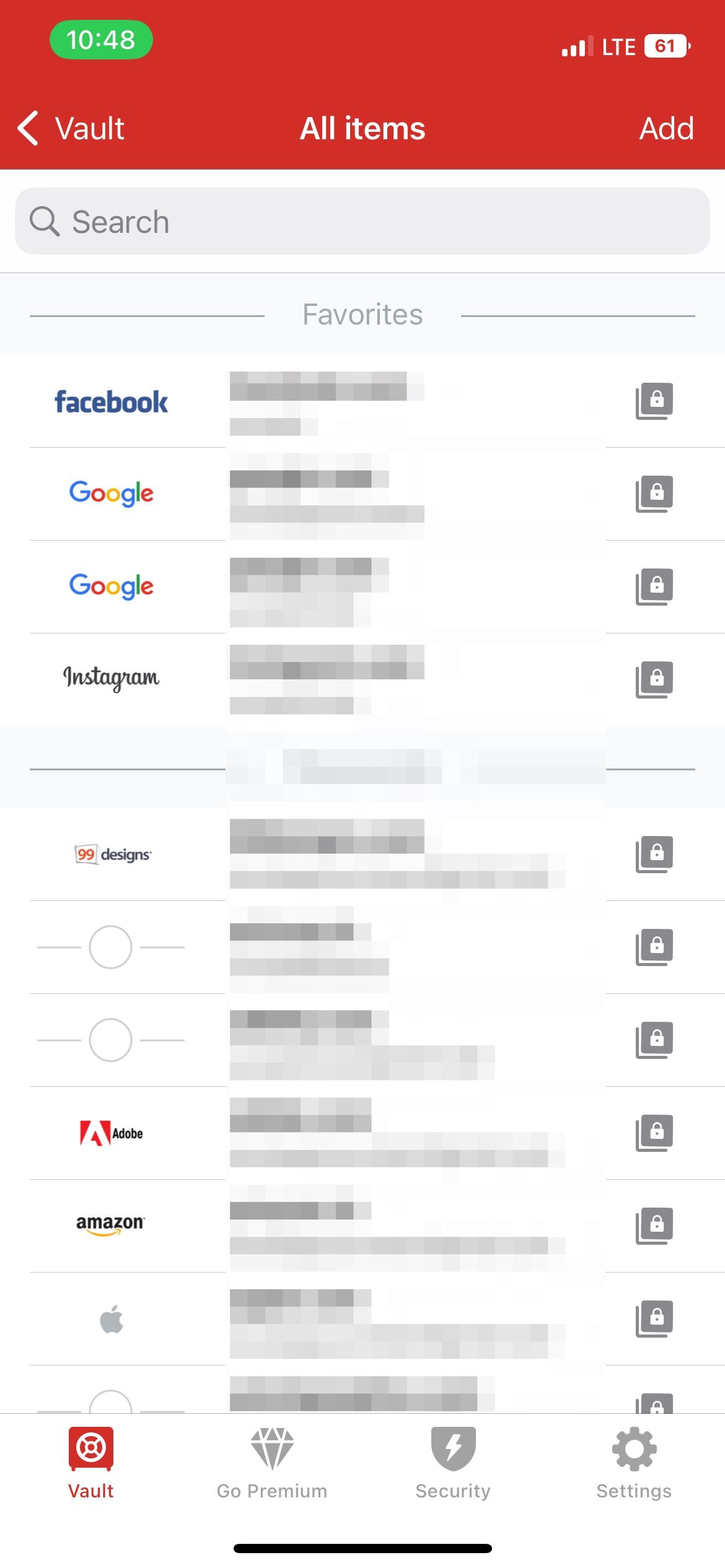Screen dimensions: 725x1568
Task: Tap lock icon on amazon row
Action: click(654, 1226)
